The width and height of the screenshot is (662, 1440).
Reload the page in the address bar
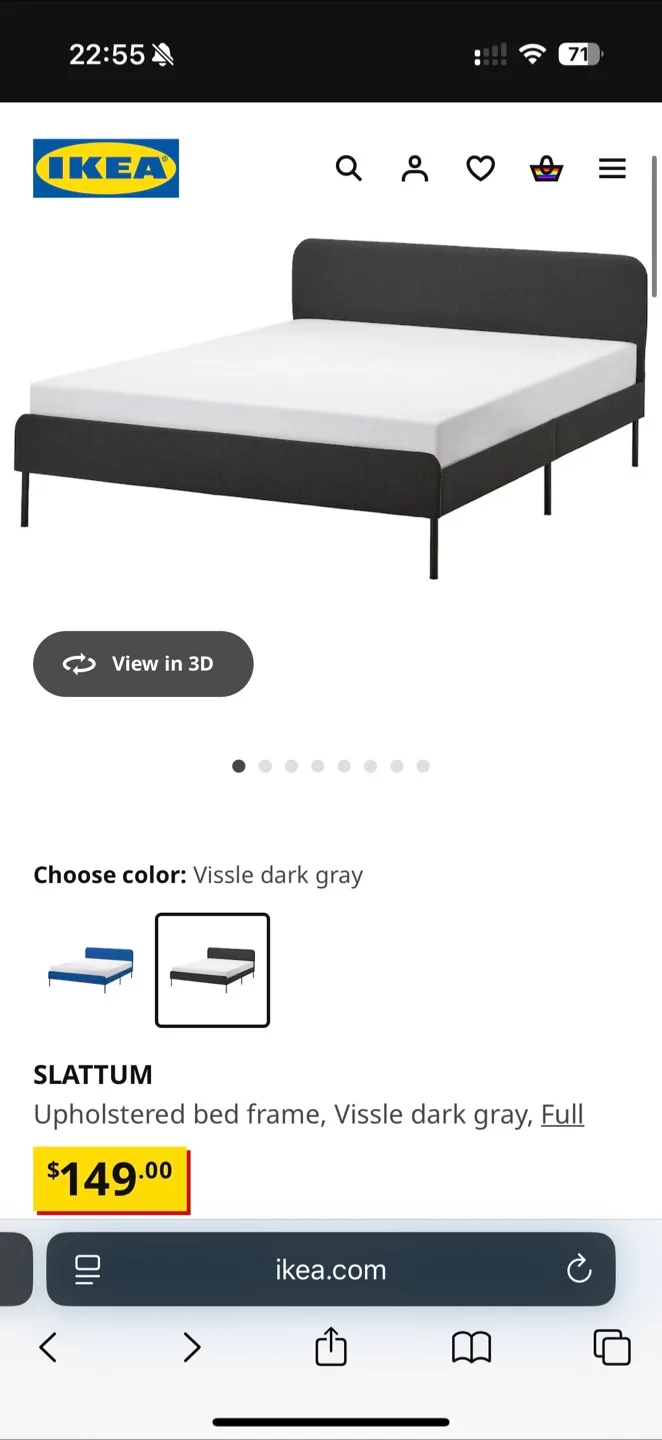coord(579,1269)
